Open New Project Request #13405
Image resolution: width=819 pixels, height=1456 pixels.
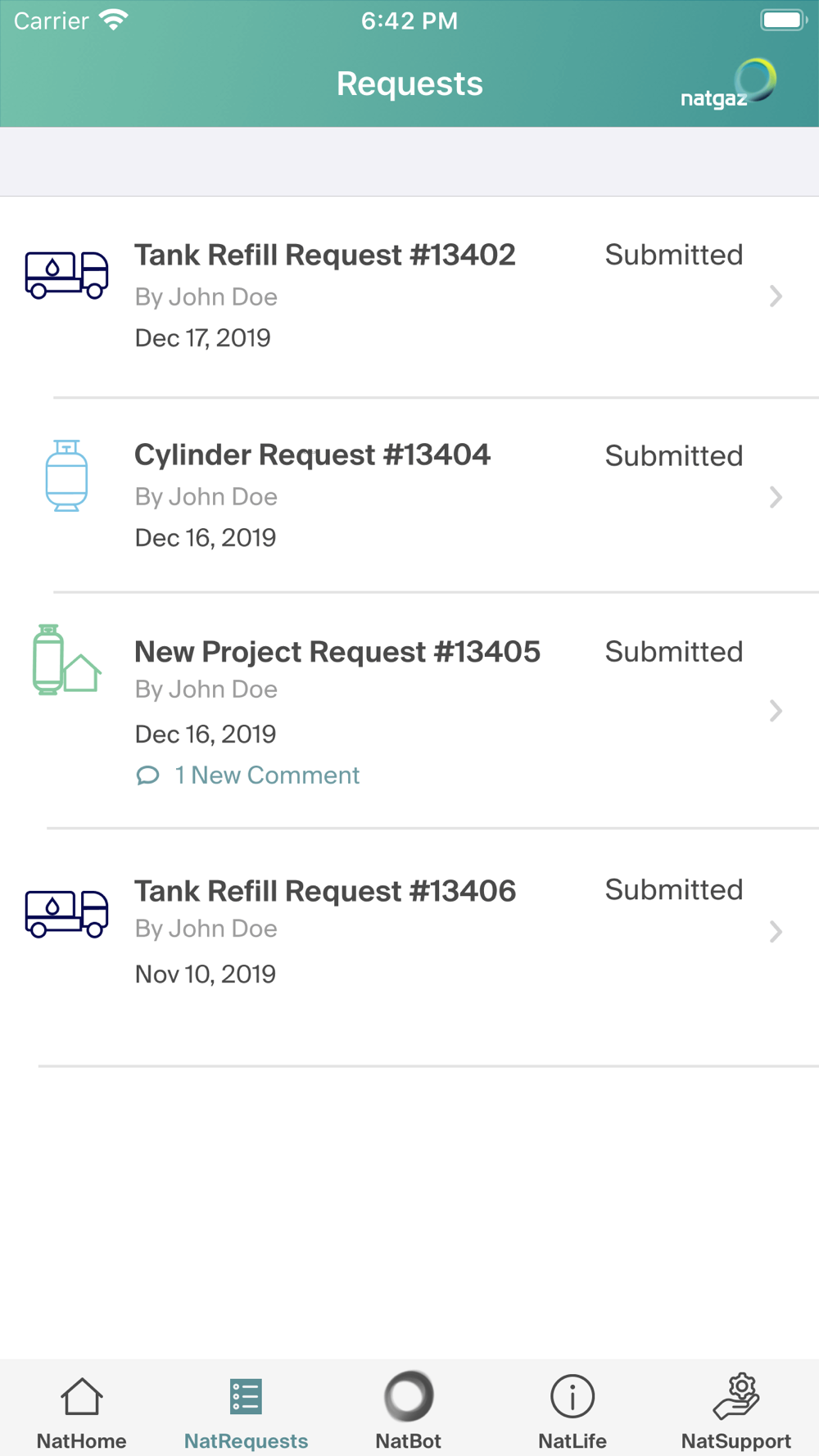(x=409, y=710)
